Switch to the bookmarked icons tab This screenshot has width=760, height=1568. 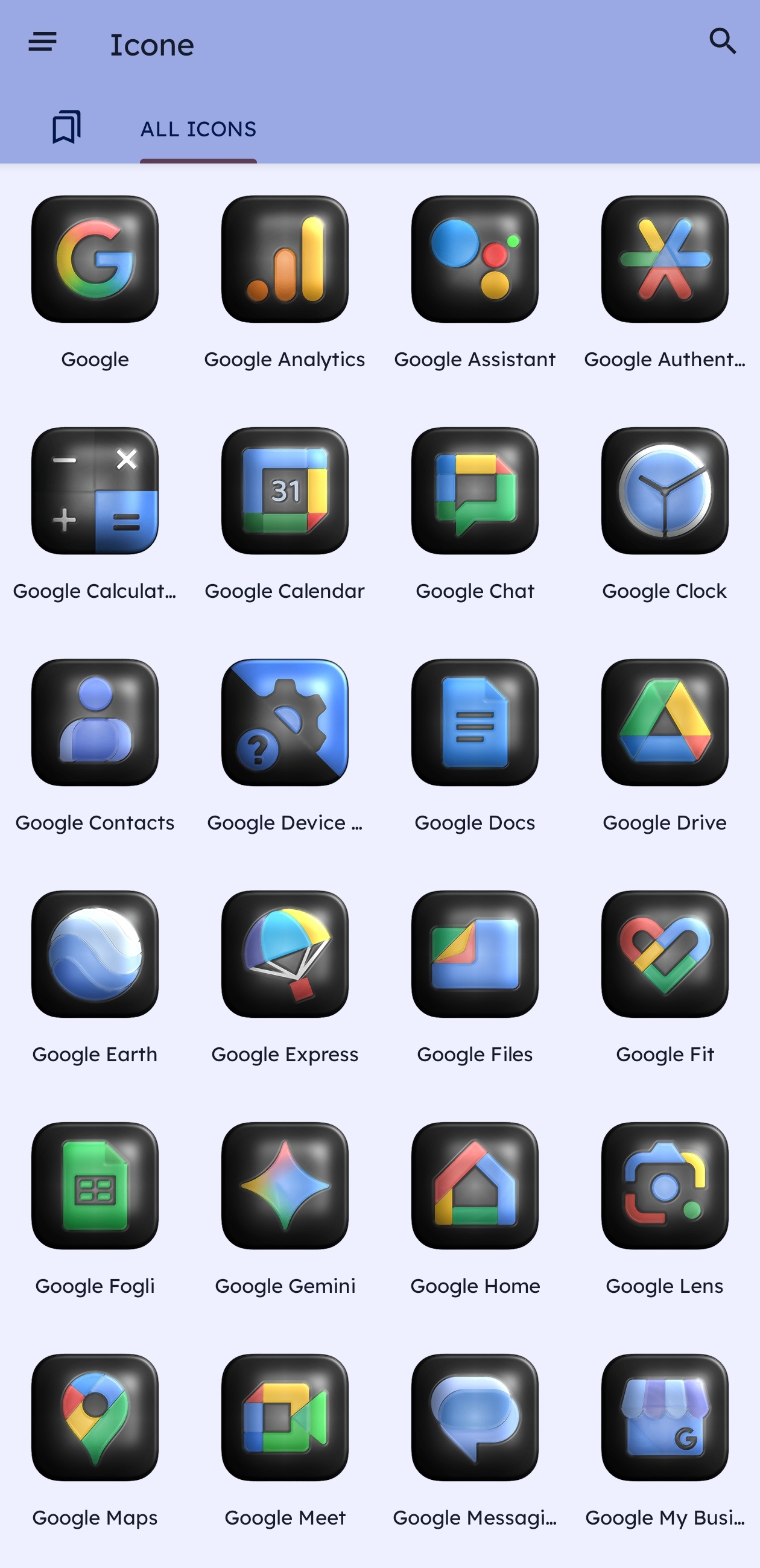66,127
